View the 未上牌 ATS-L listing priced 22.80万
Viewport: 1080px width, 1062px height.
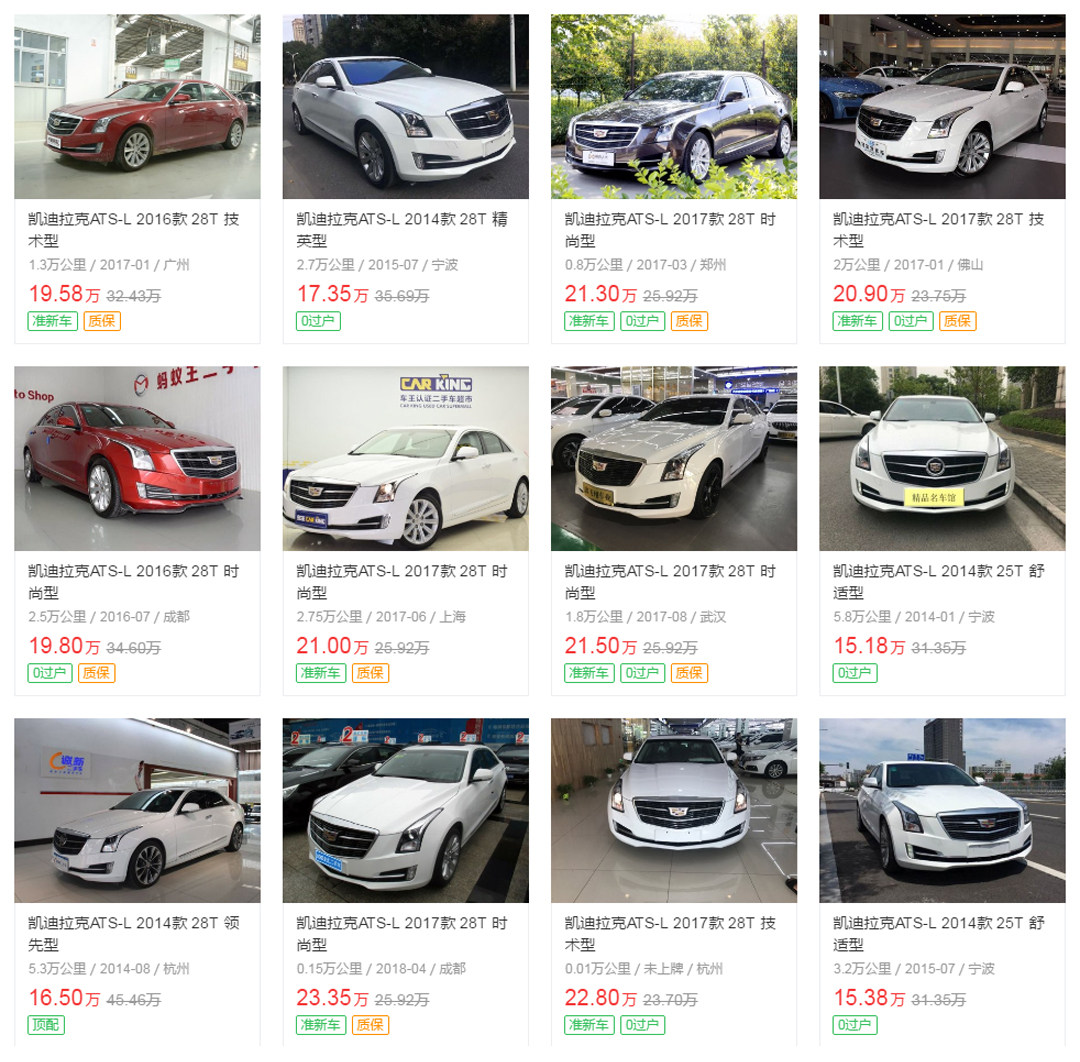tap(673, 811)
